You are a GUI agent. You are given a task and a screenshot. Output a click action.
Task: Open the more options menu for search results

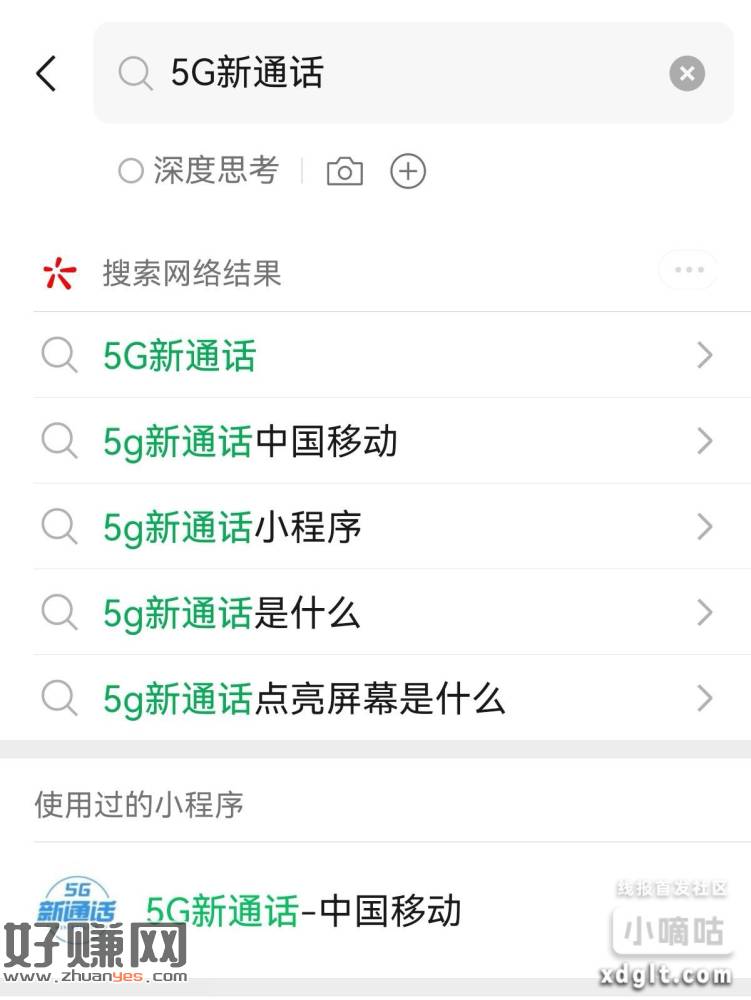(x=688, y=268)
